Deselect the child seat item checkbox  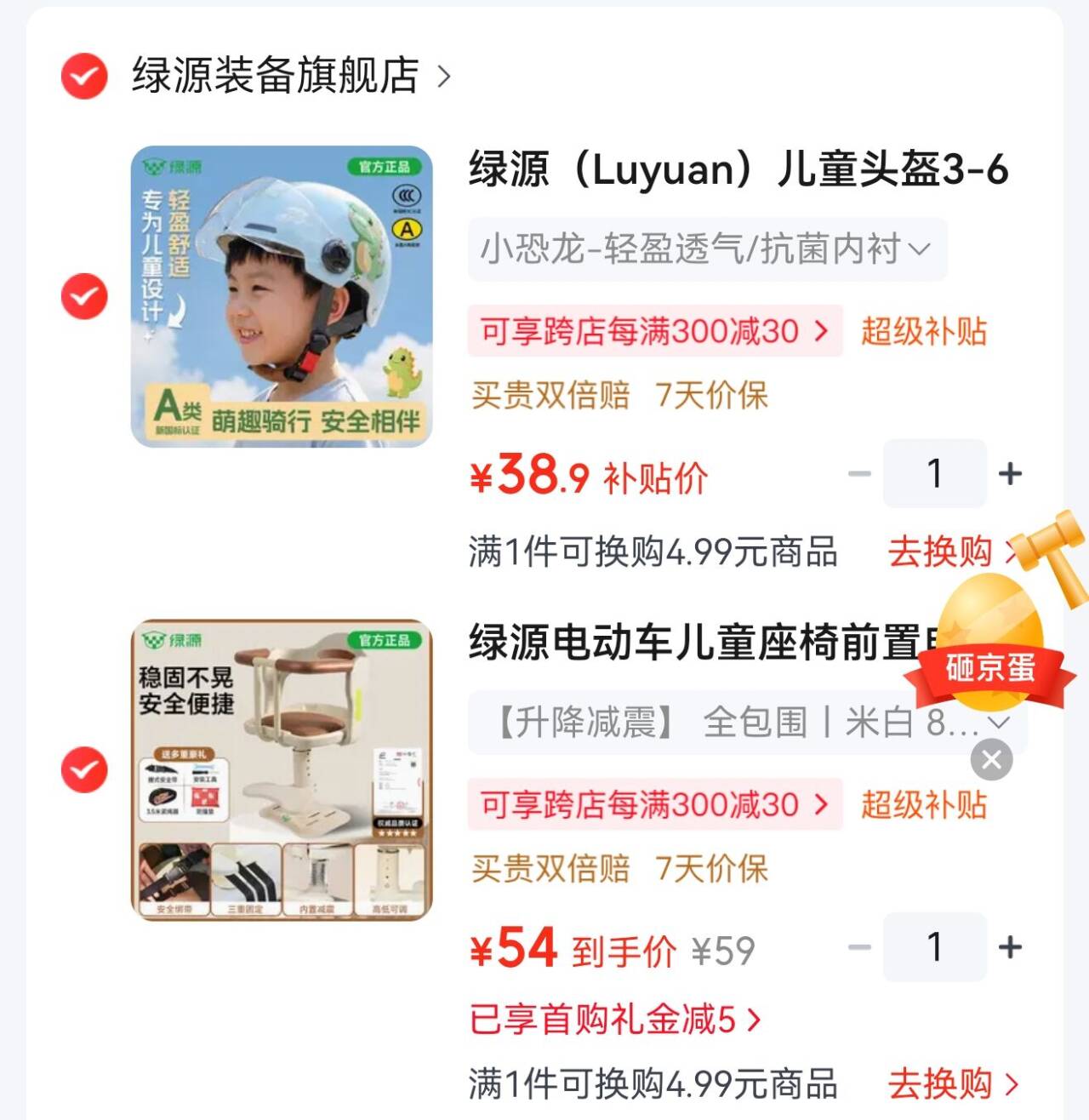(84, 769)
